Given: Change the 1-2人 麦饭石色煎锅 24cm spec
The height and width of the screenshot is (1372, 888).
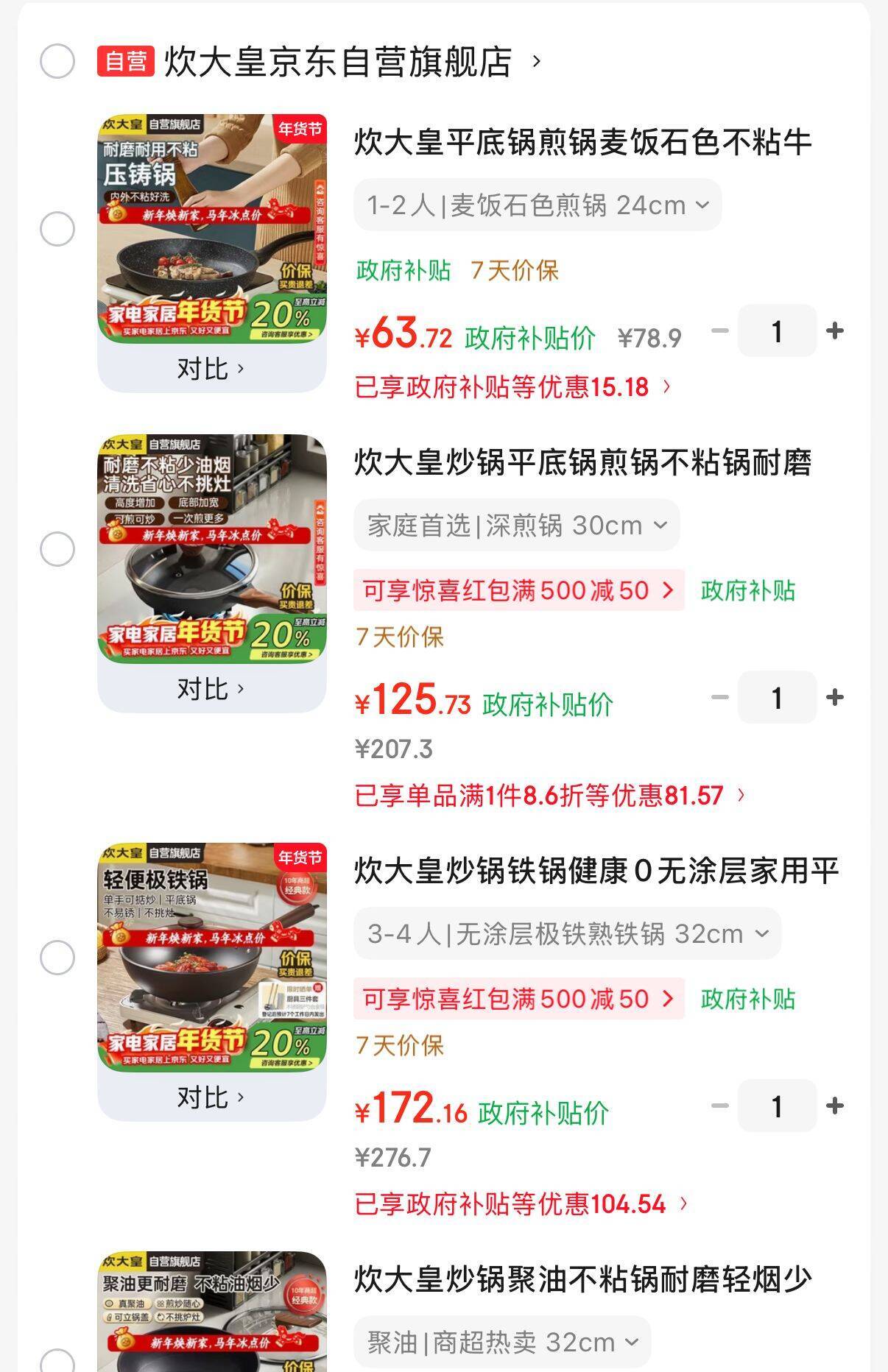Looking at the screenshot, I should point(538,205).
